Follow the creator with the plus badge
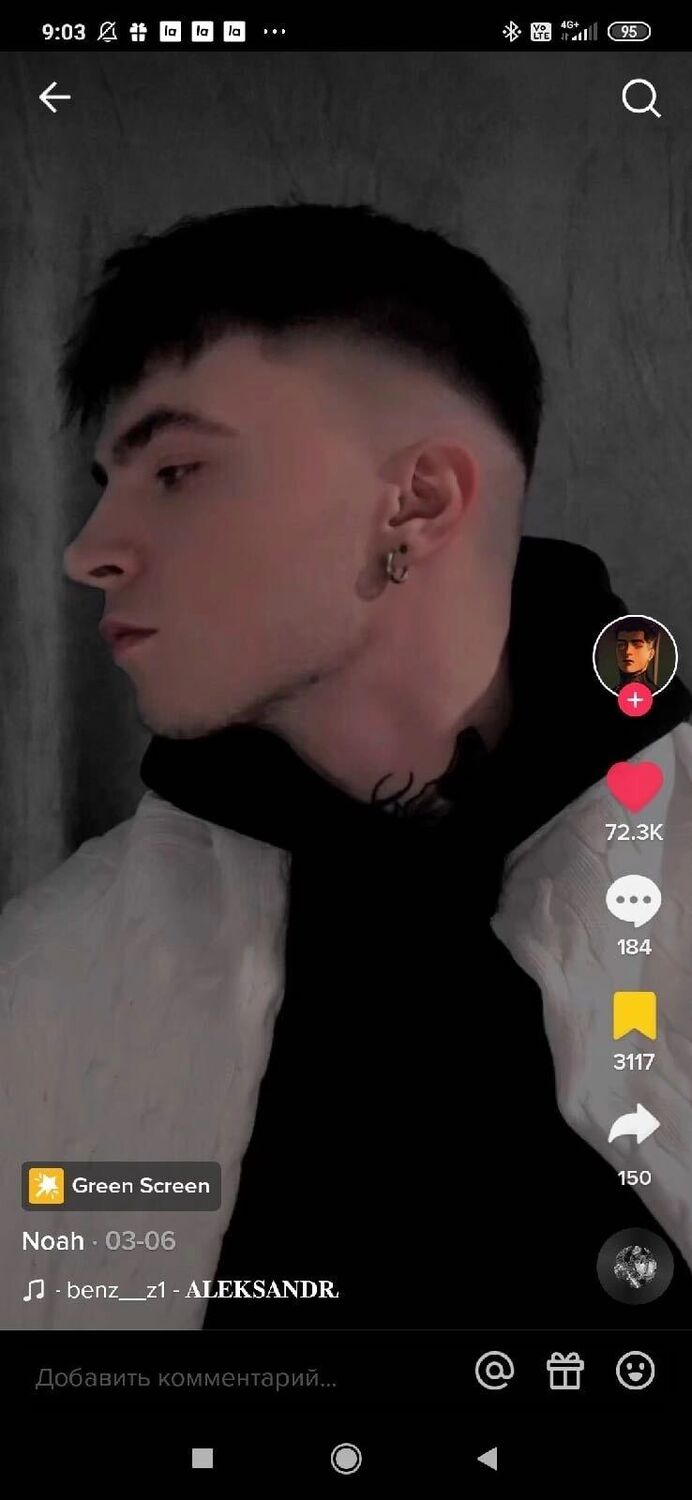The width and height of the screenshot is (692, 1500). 635,701
